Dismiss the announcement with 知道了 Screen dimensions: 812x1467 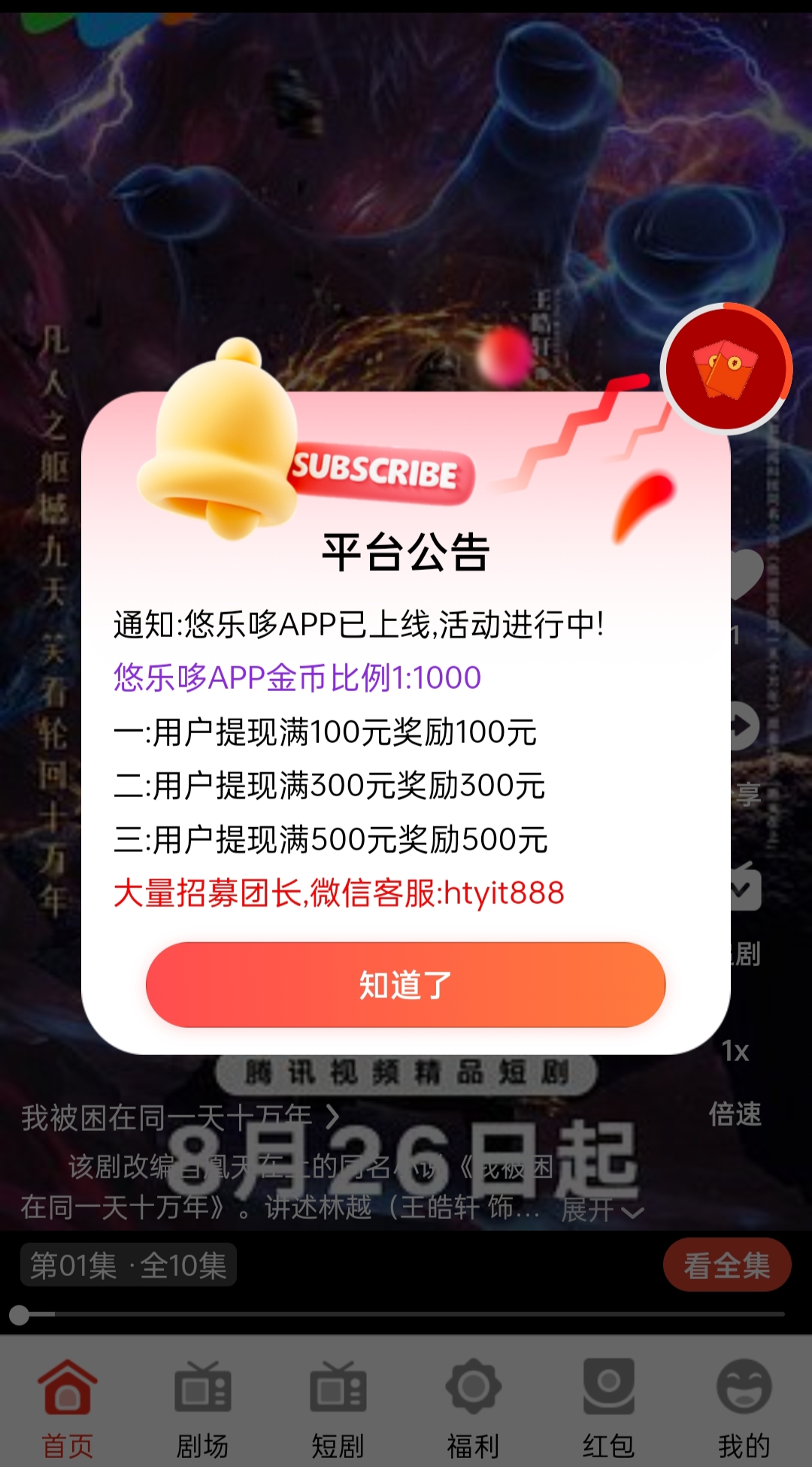(x=405, y=985)
